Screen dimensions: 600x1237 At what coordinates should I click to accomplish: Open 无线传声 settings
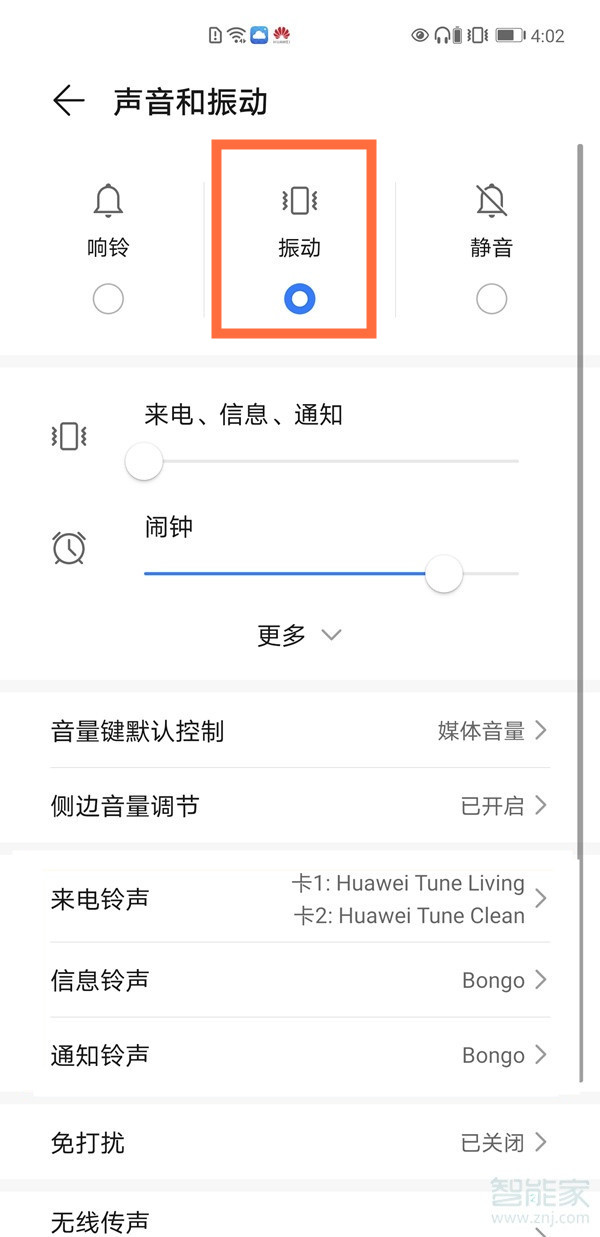(299, 1220)
